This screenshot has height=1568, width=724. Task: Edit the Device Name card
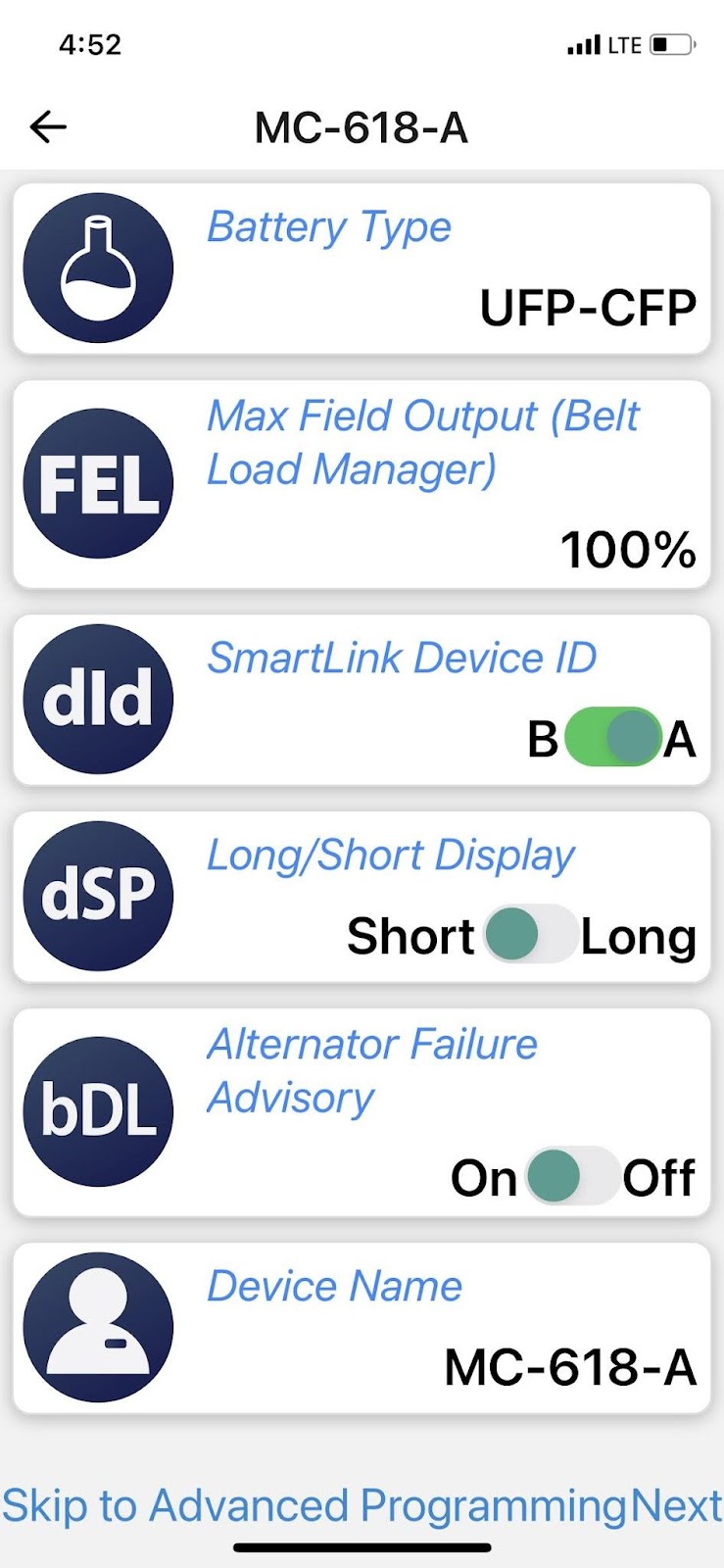pyautogui.click(x=362, y=1328)
